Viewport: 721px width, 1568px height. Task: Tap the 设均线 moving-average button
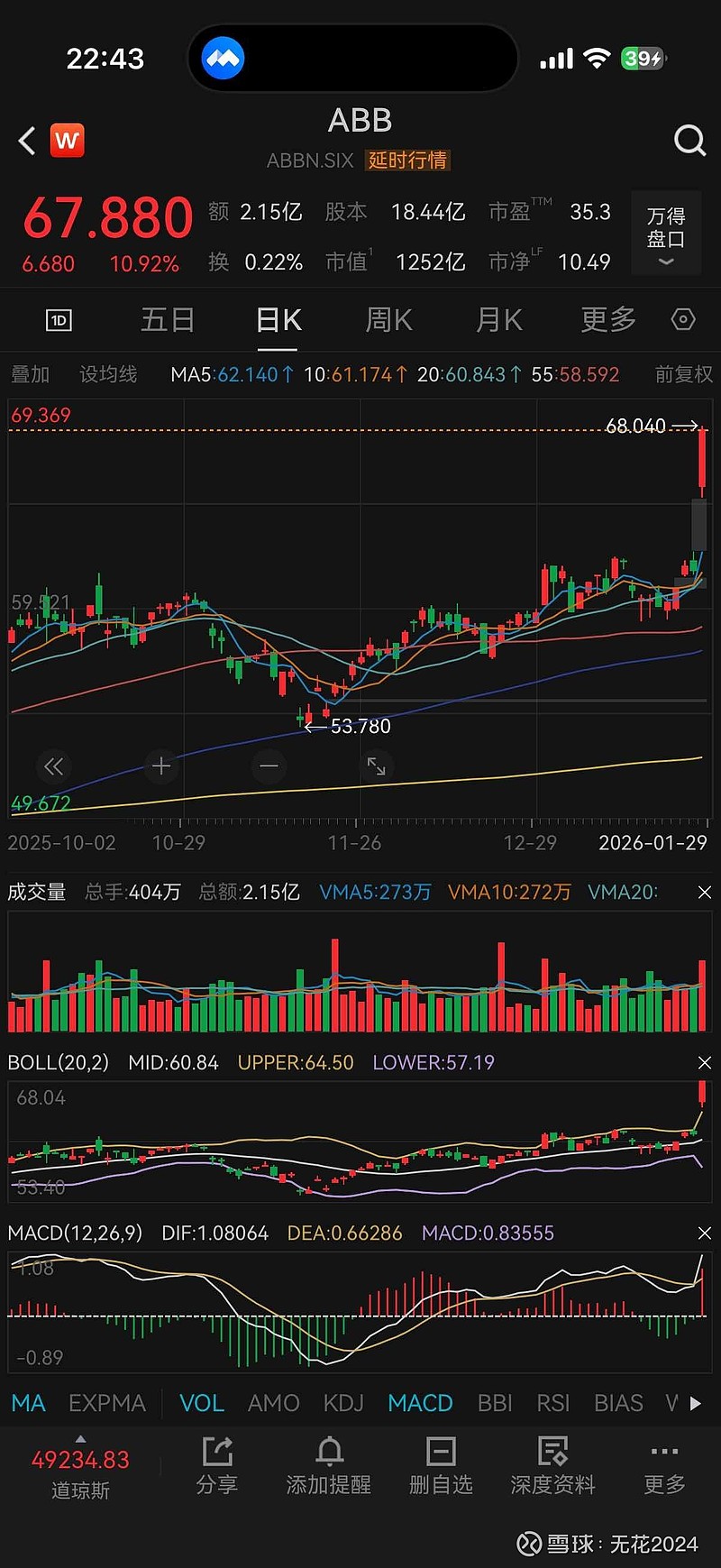click(107, 373)
